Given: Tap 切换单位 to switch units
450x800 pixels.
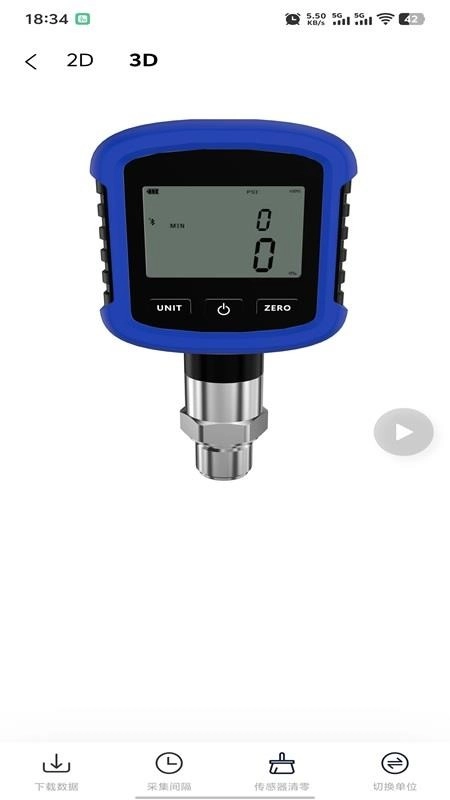Looking at the screenshot, I should tap(394, 770).
